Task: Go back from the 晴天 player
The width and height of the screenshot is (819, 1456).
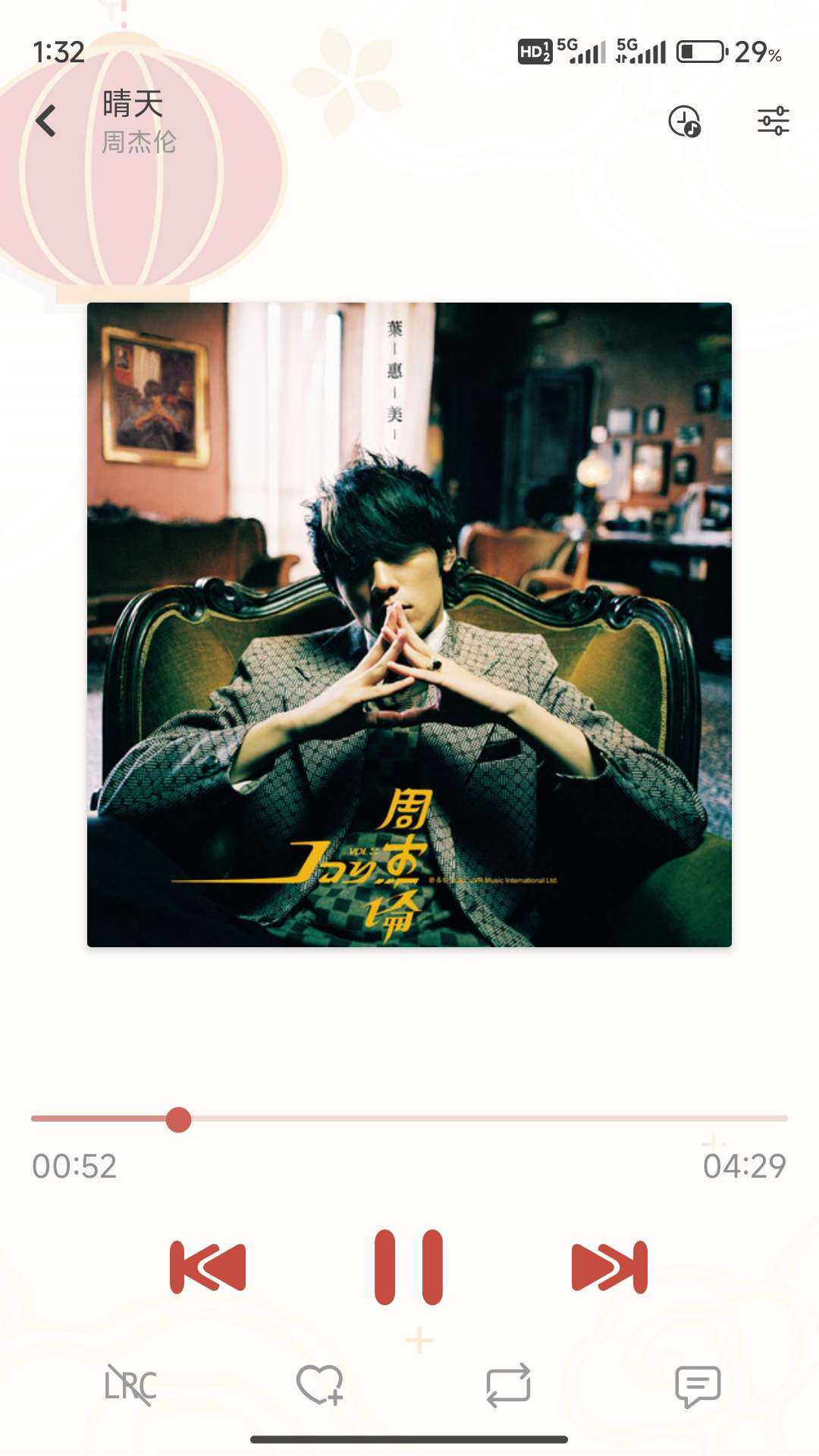Action: click(x=46, y=121)
